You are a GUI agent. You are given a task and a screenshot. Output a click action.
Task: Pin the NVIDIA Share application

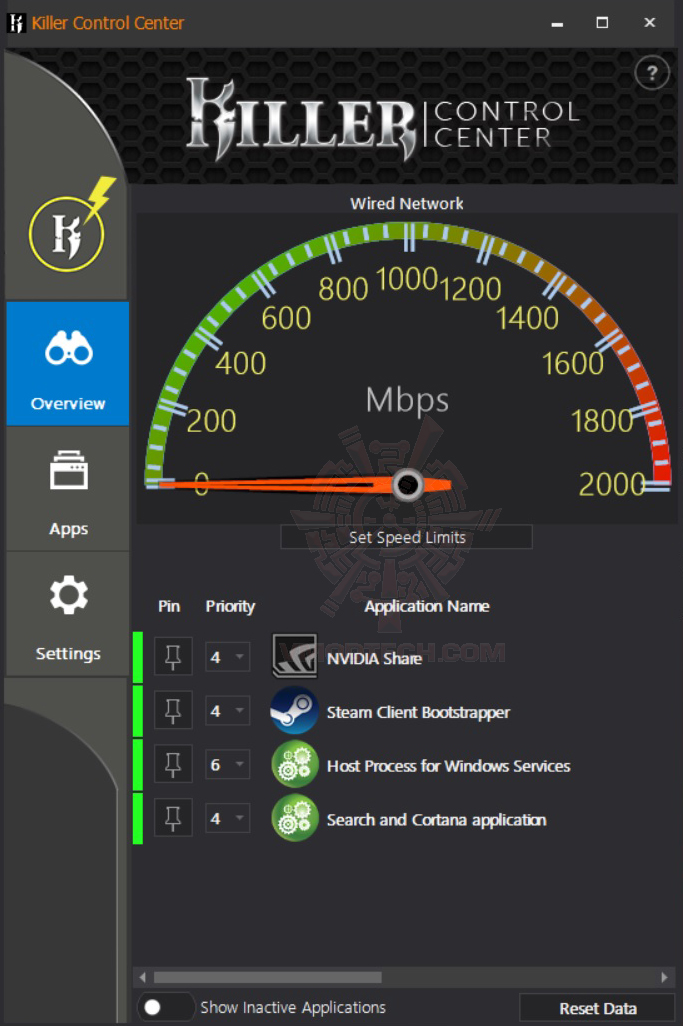pos(173,658)
